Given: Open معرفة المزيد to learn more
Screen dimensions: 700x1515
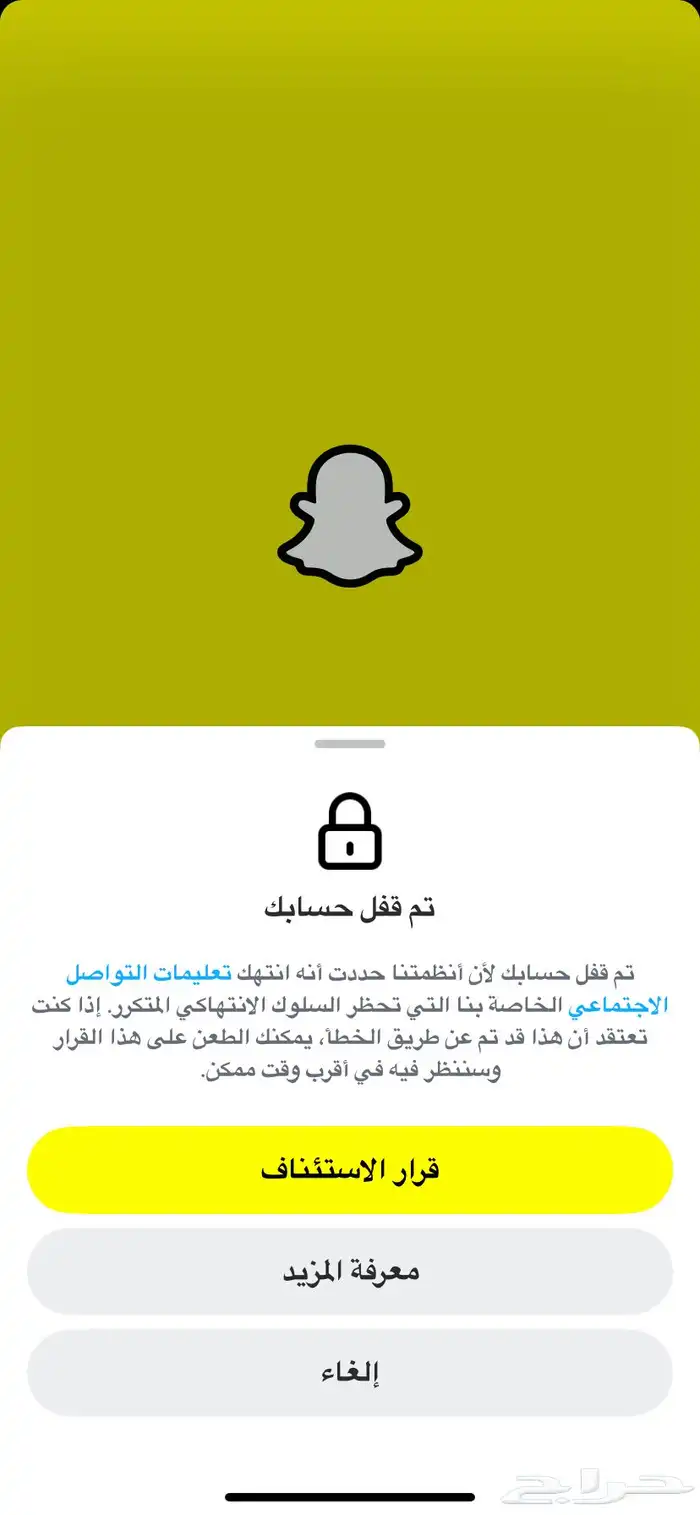Looking at the screenshot, I should click(x=350, y=1272).
